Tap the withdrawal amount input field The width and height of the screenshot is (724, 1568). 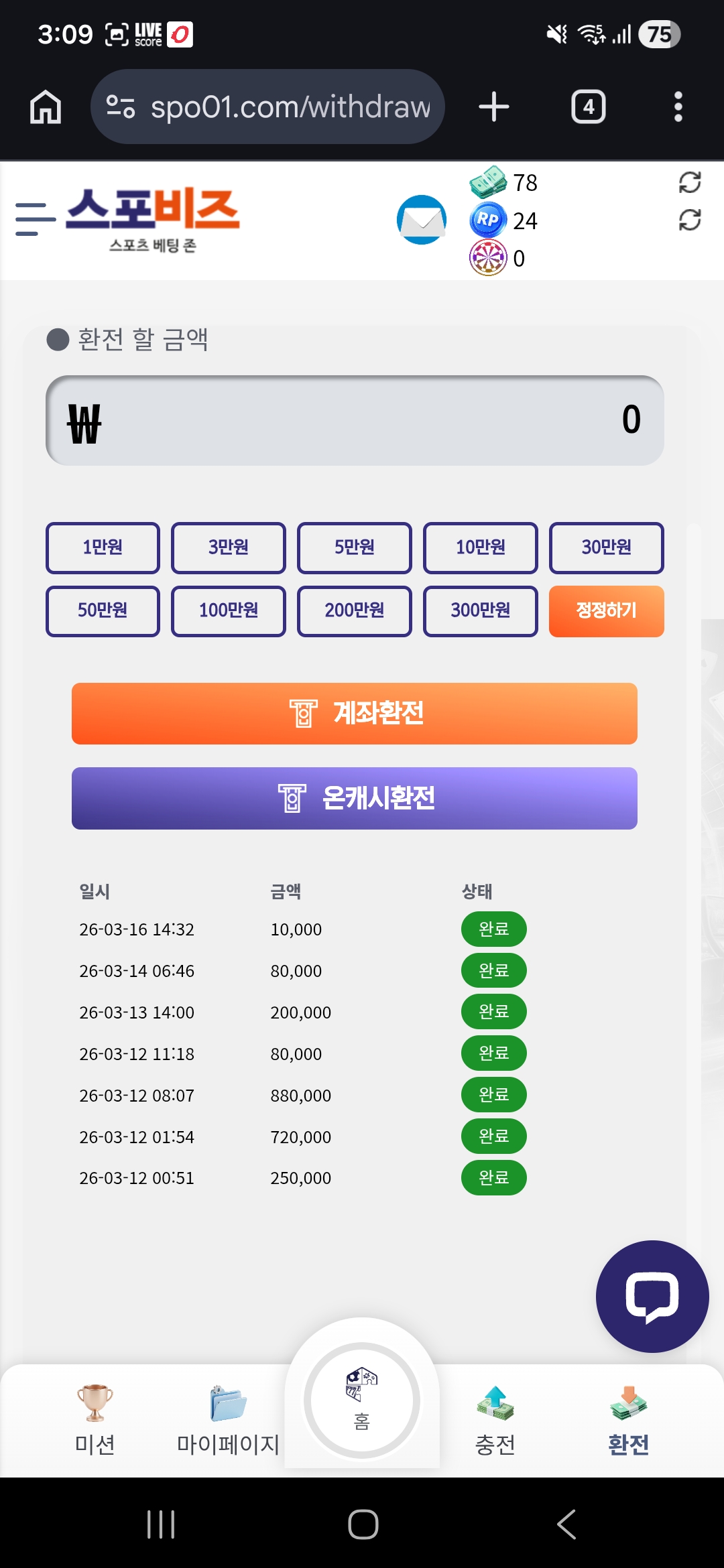click(355, 421)
